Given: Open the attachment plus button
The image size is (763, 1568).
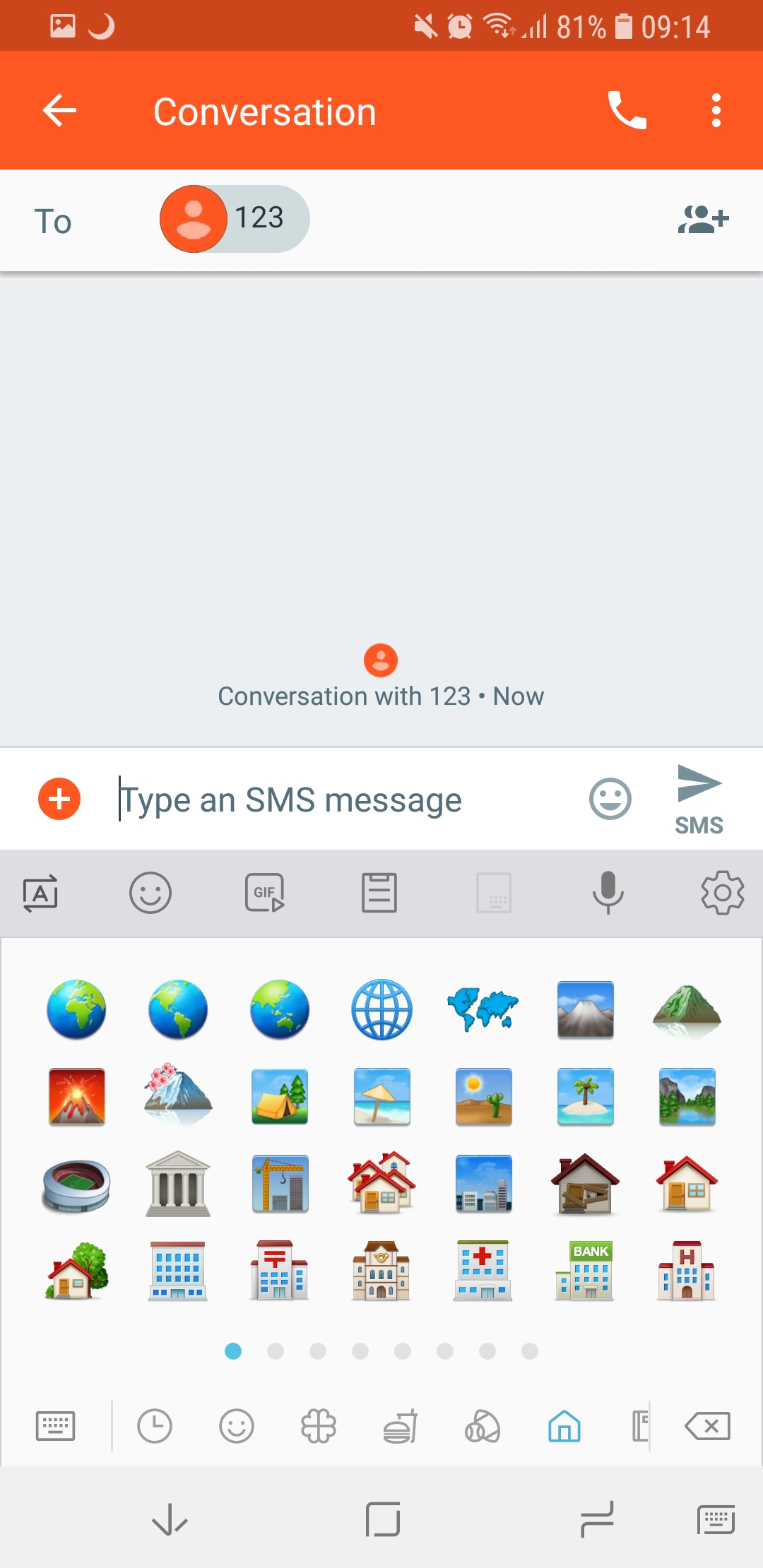Looking at the screenshot, I should click(59, 800).
